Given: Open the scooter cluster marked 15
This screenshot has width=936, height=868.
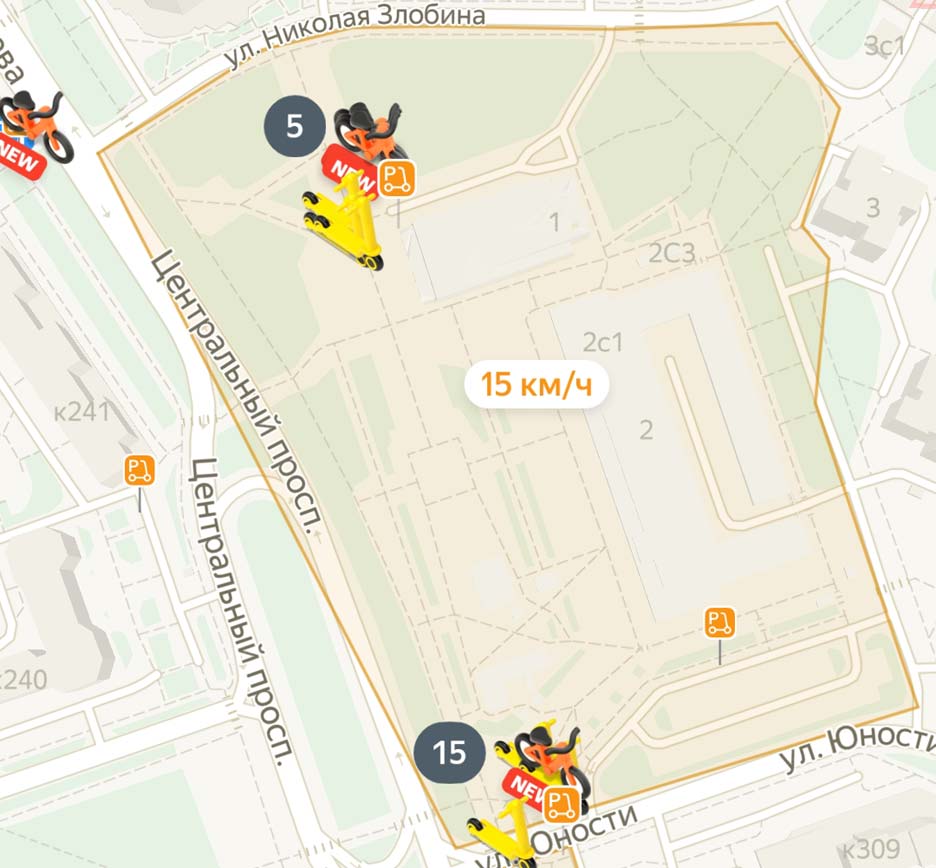Looking at the screenshot, I should coord(449,752).
